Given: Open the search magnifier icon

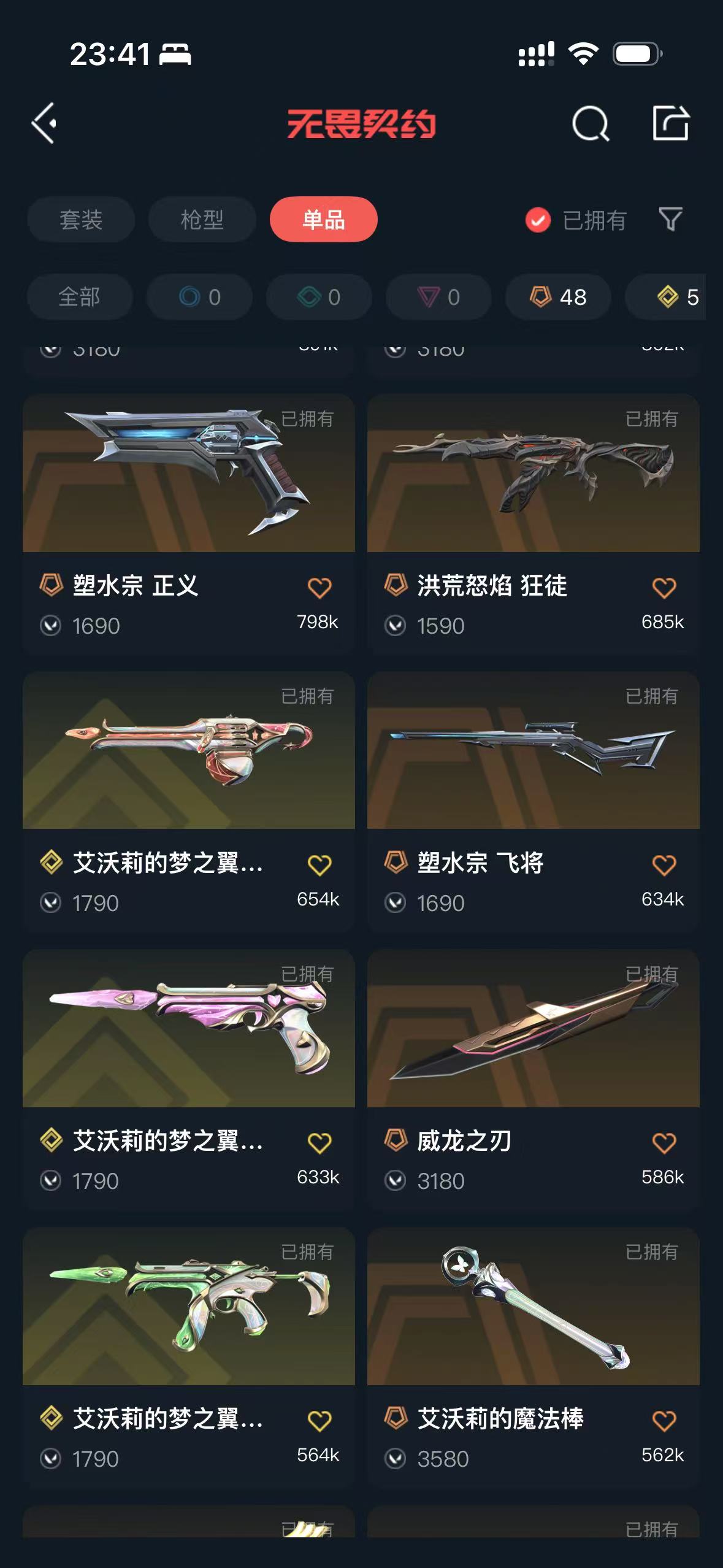Looking at the screenshot, I should [590, 124].
